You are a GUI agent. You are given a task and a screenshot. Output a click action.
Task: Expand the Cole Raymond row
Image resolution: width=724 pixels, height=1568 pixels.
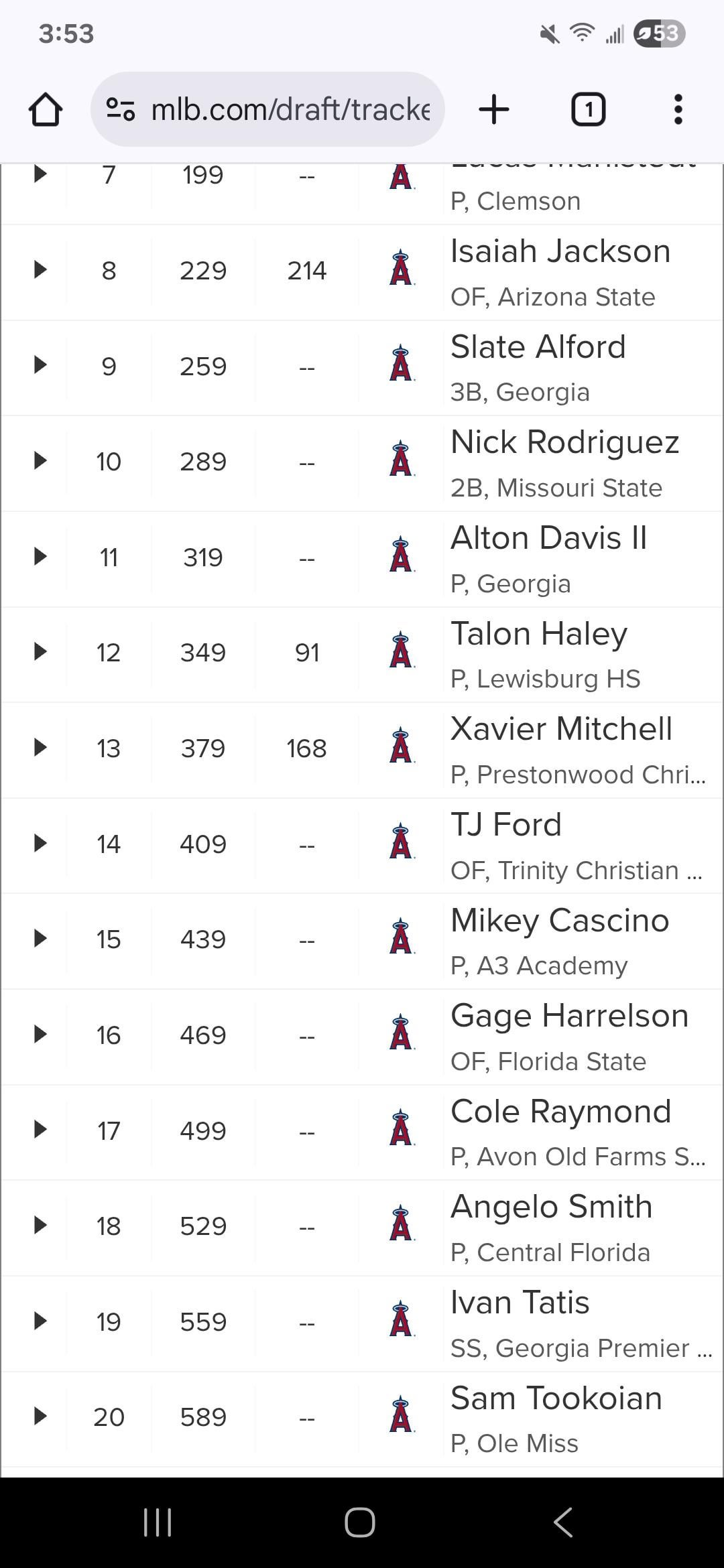pos(40,1130)
